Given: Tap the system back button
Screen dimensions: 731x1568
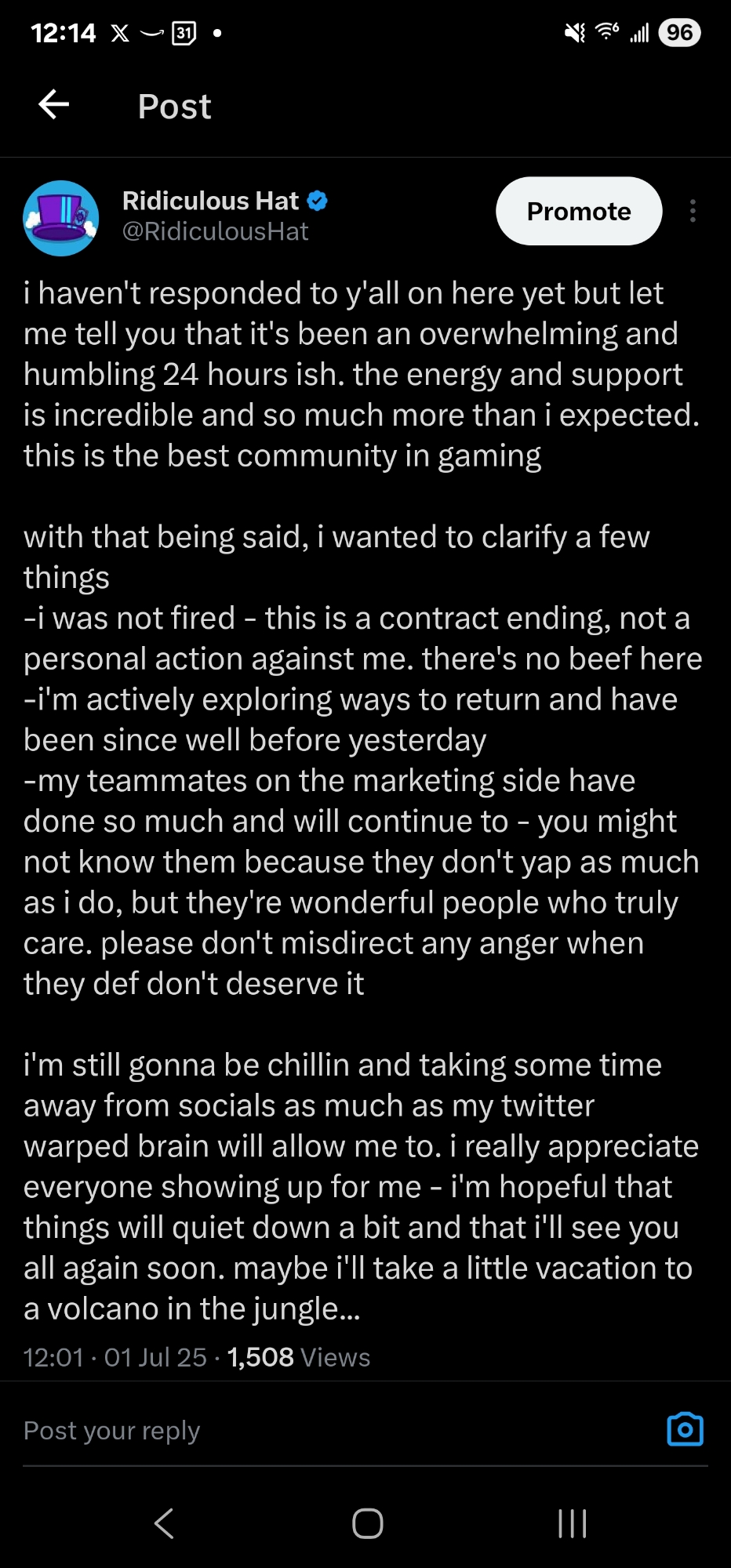Looking at the screenshot, I should (164, 1523).
